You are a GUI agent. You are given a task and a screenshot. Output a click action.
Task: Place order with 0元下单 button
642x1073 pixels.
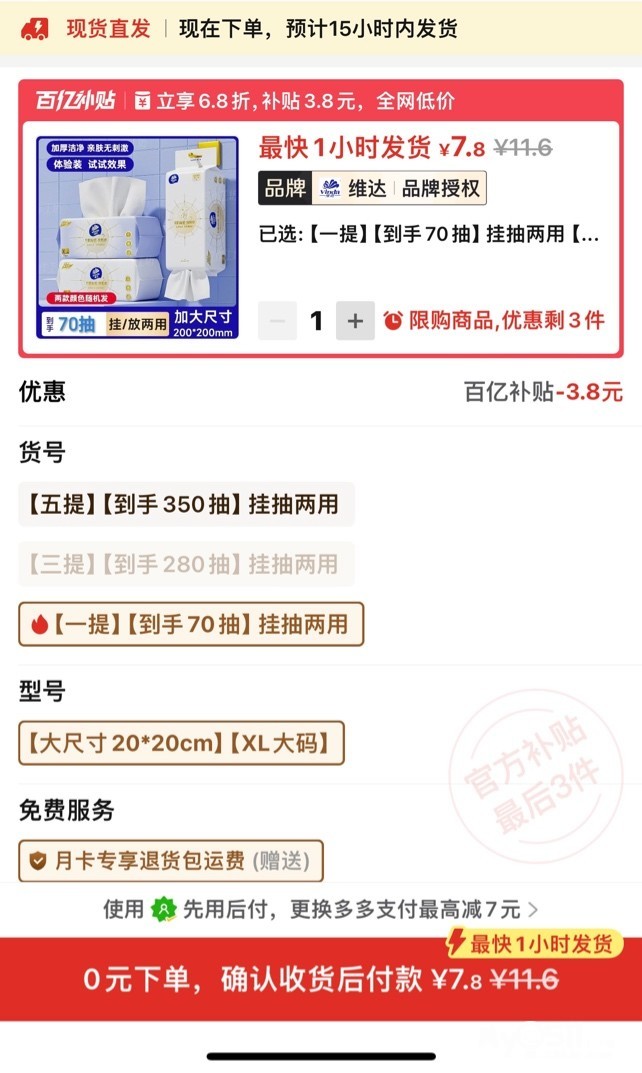click(321, 979)
